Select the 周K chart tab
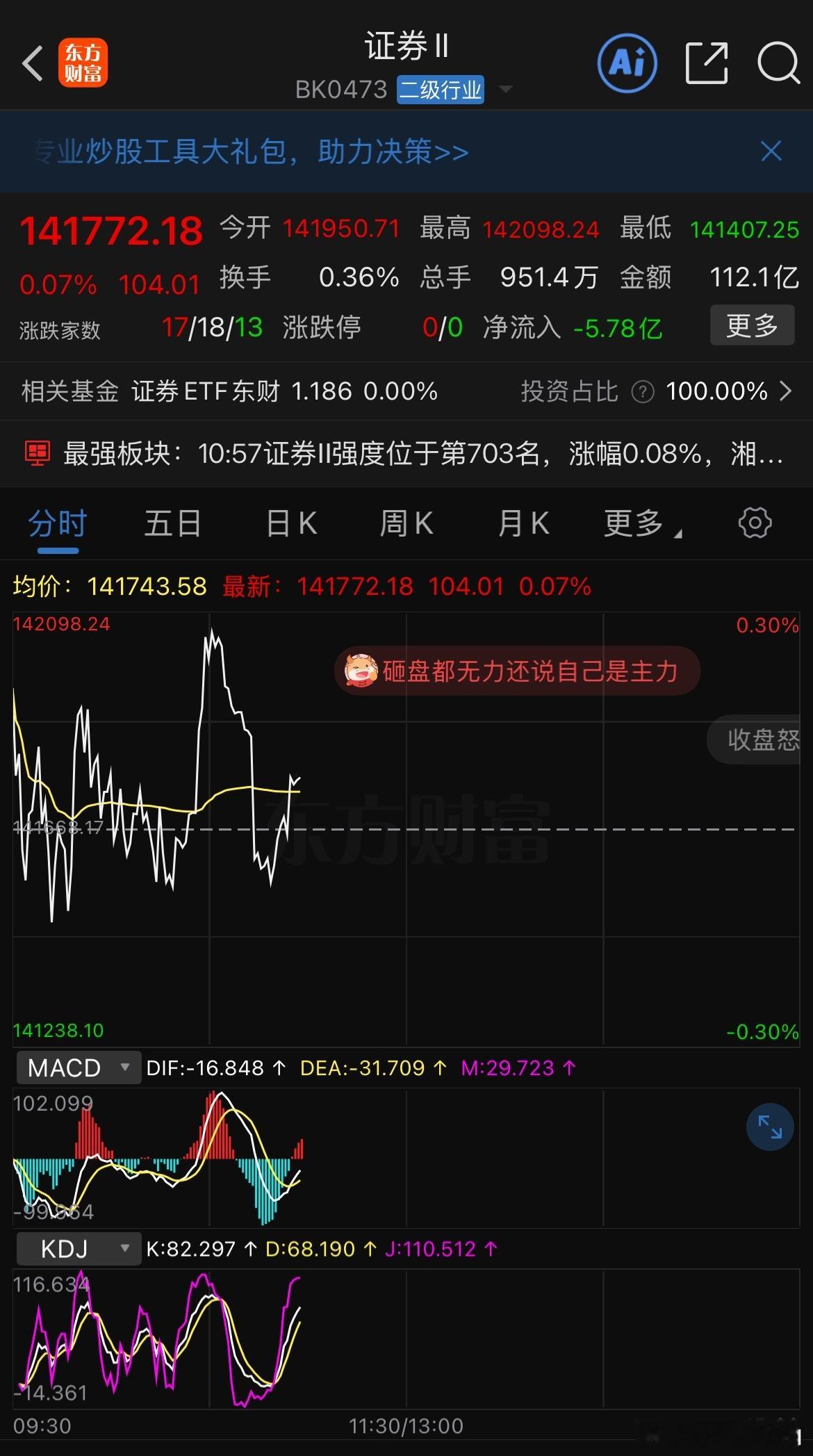 406,523
